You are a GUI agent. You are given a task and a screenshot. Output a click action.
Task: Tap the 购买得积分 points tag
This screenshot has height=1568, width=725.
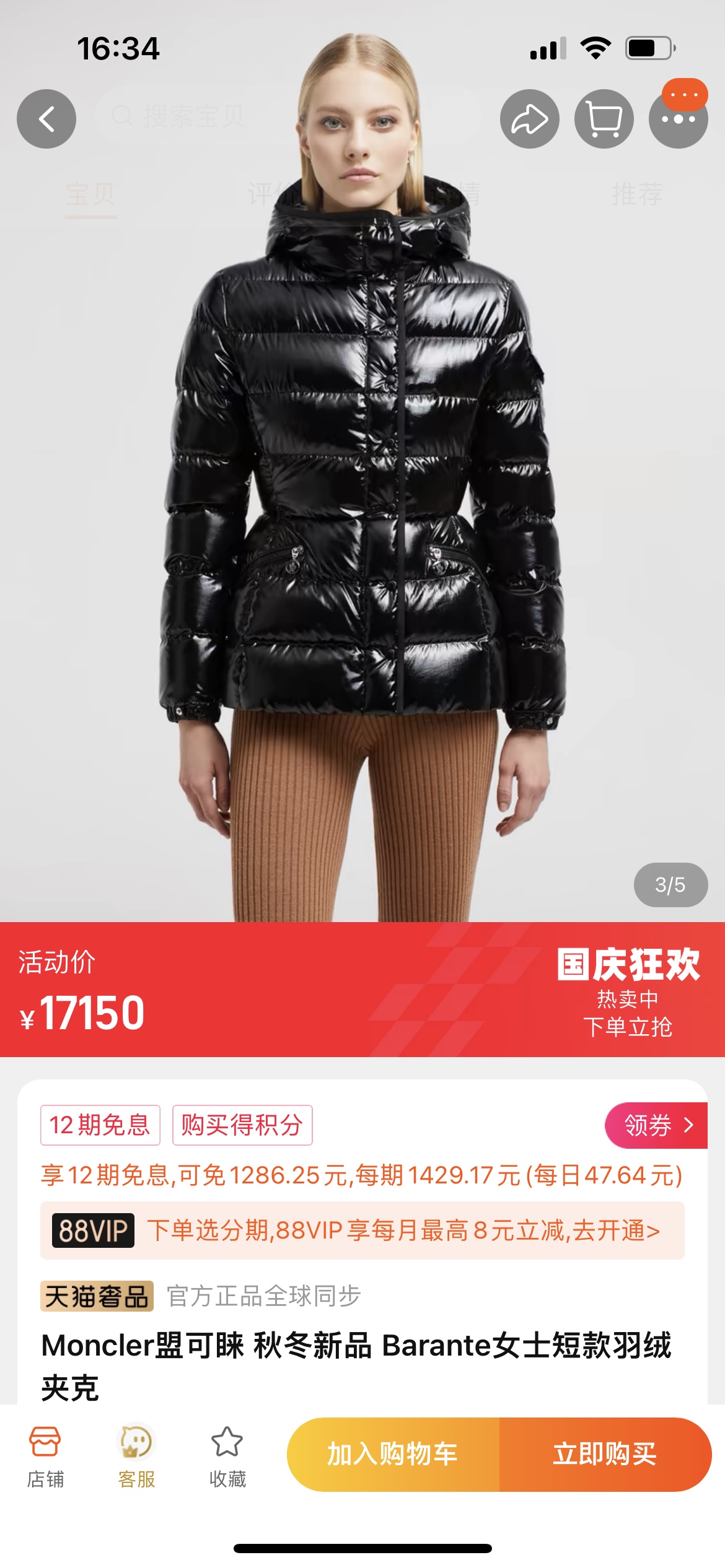click(x=242, y=1125)
